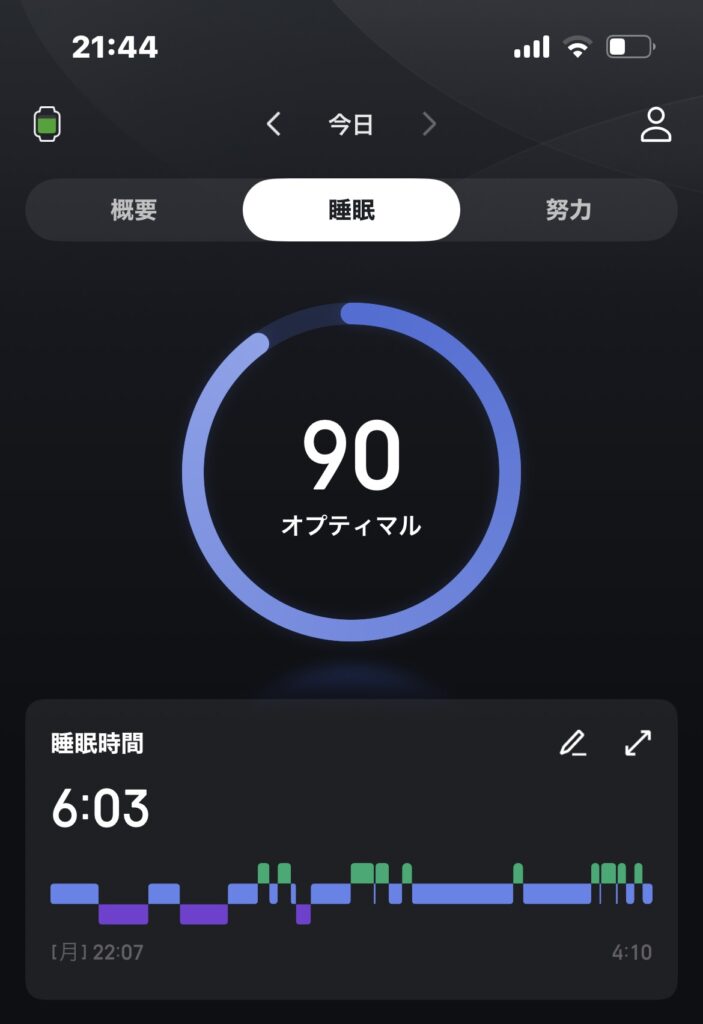Screen dimensions: 703x1024
Task: Switch to the 概要 tab
Action: (x=134, y=210)
